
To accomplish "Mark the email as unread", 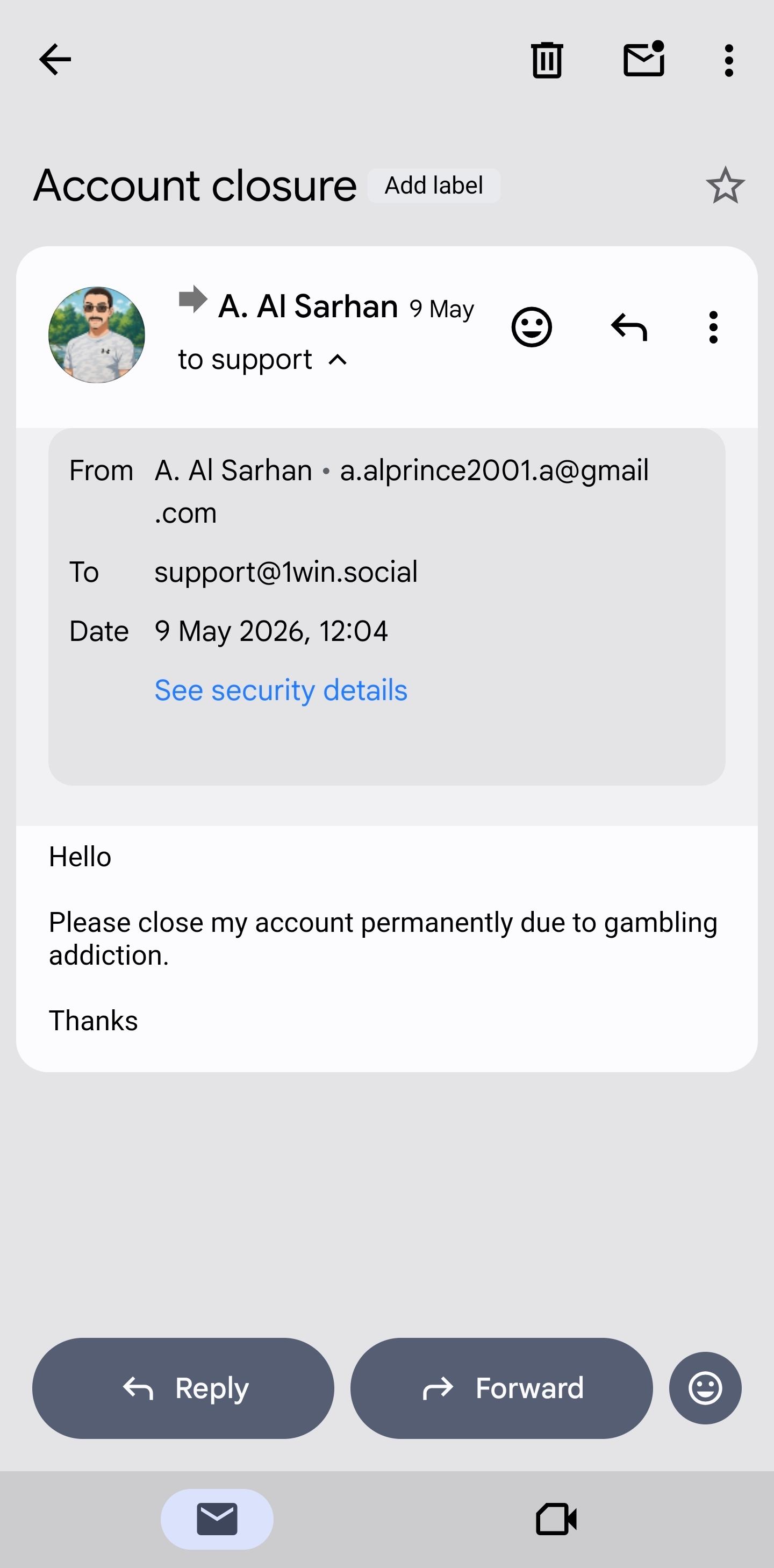I will coord(644,59).
